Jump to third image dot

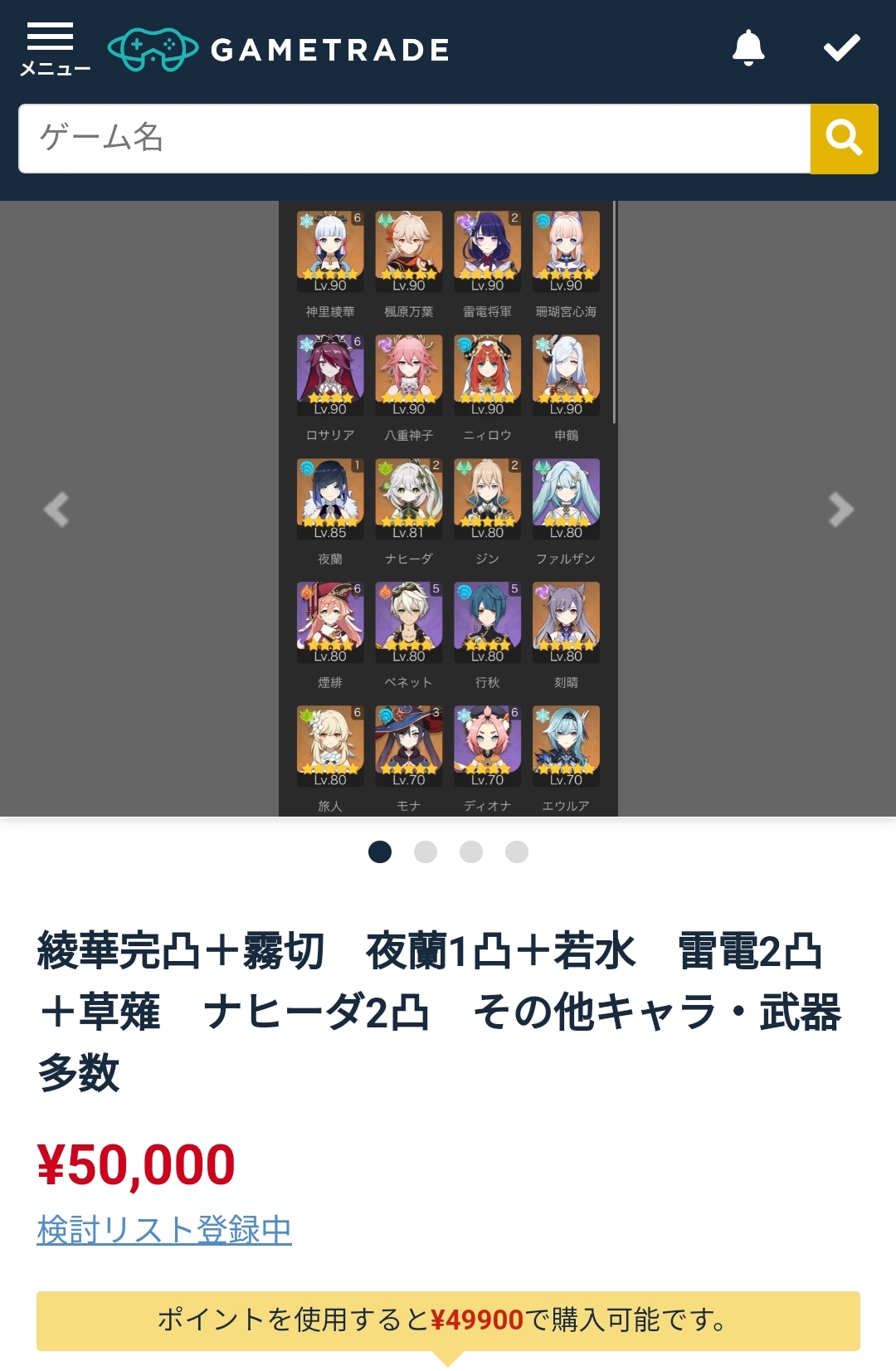(x=471, y=851)
